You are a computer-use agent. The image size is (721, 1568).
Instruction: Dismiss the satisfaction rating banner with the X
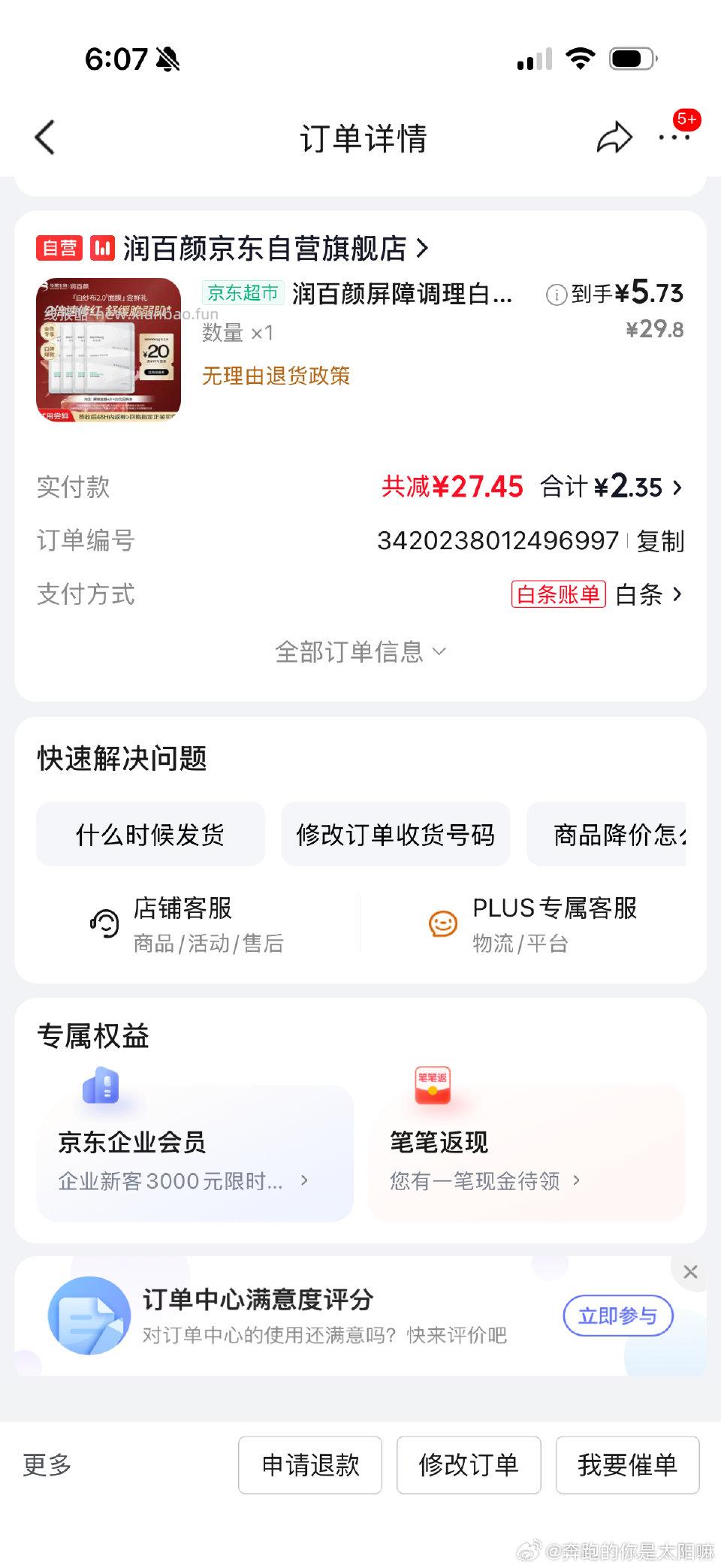pyautogui.click(x=690, y=1272)
